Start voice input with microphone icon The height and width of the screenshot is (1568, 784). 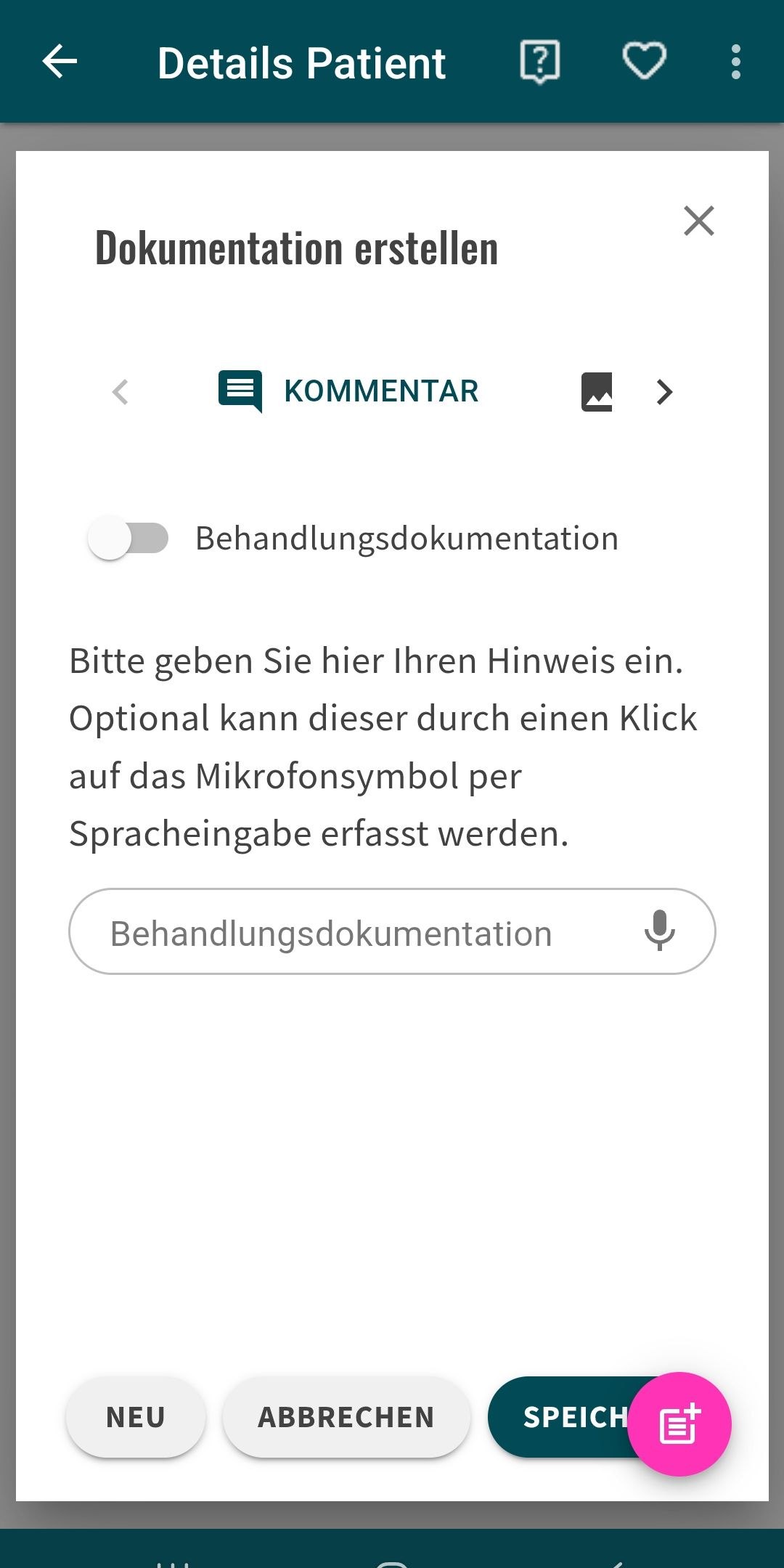point(659,931)
